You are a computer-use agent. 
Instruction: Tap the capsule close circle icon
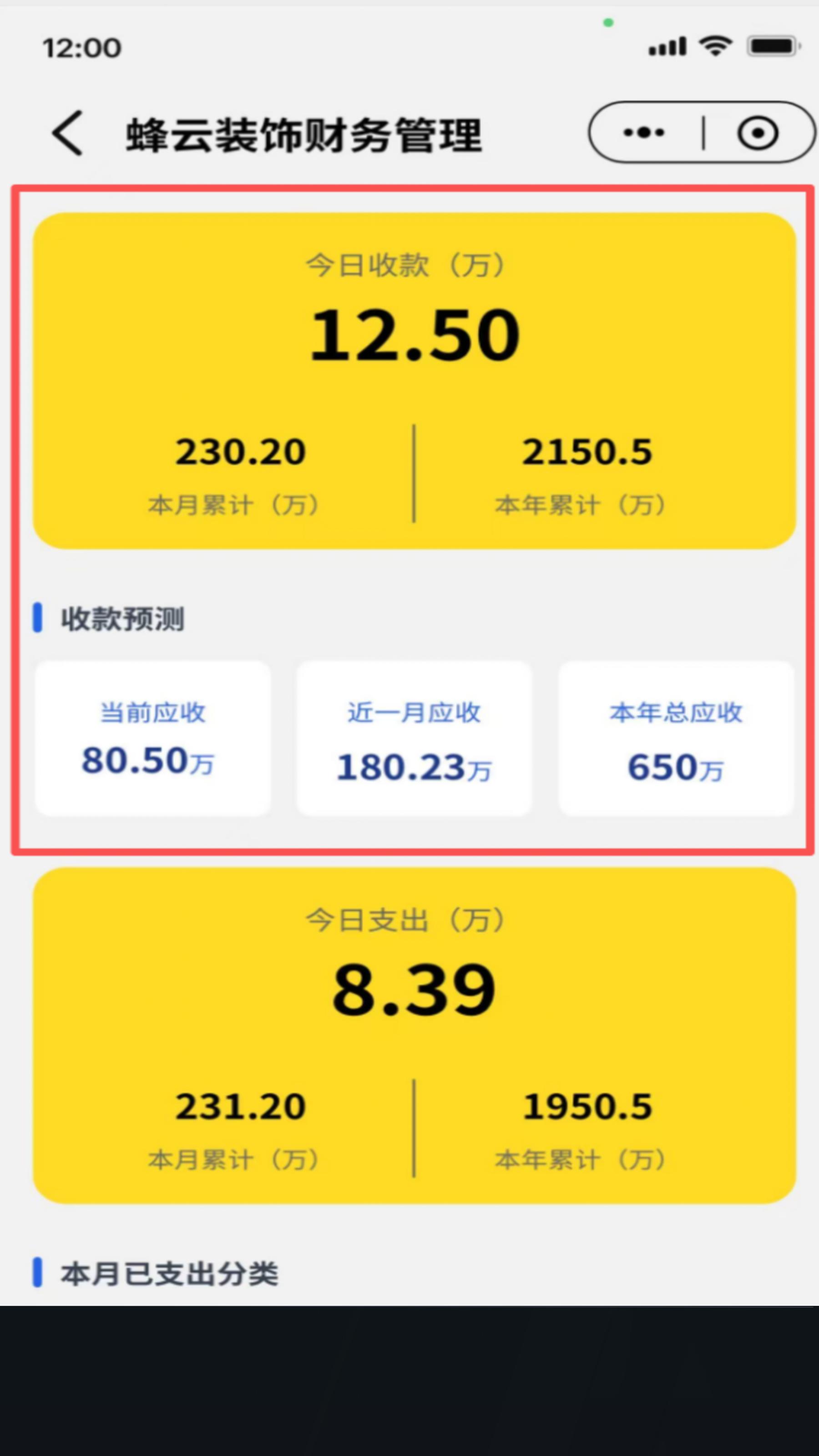tap(758, 131)
